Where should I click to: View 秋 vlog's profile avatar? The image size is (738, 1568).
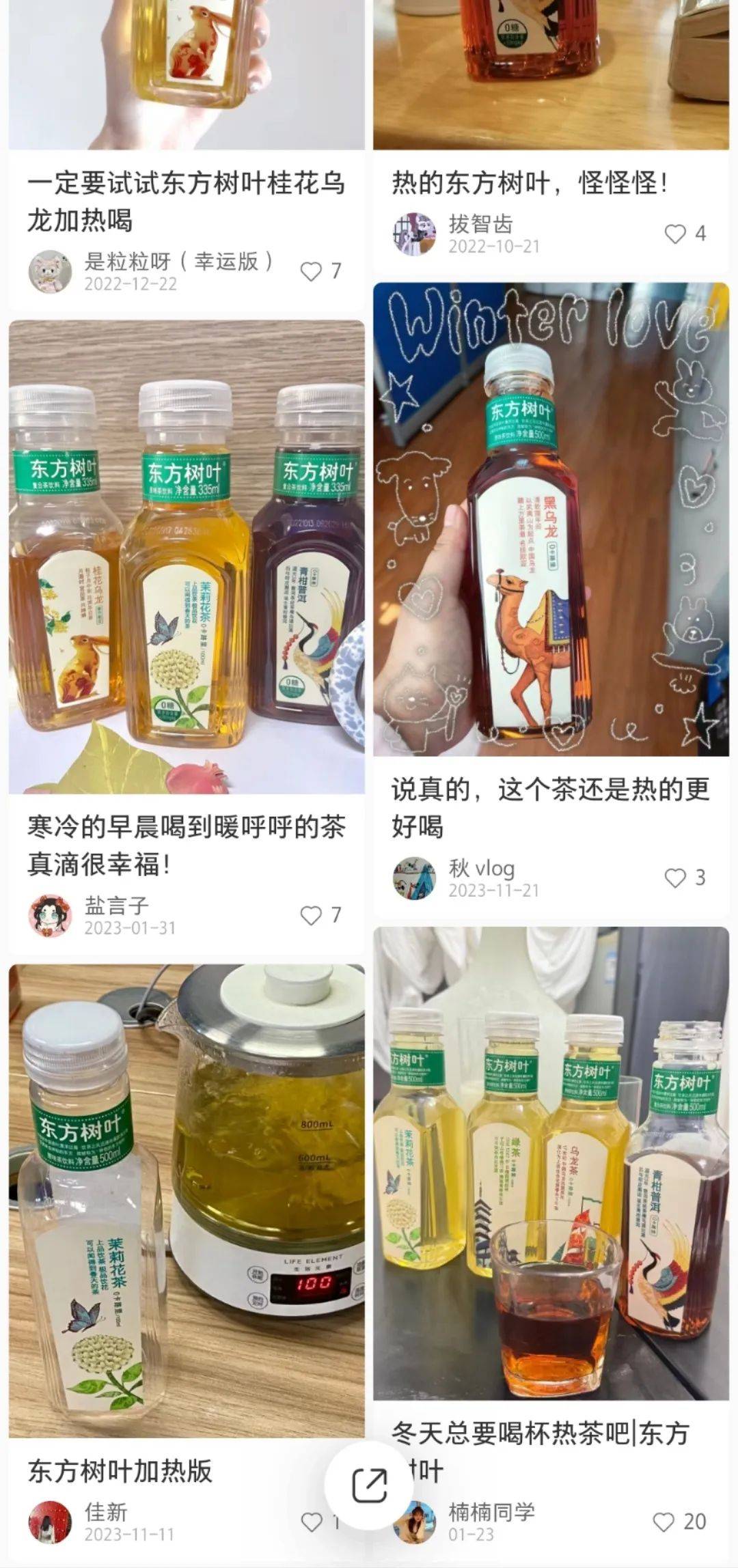(x=414, y=878)
